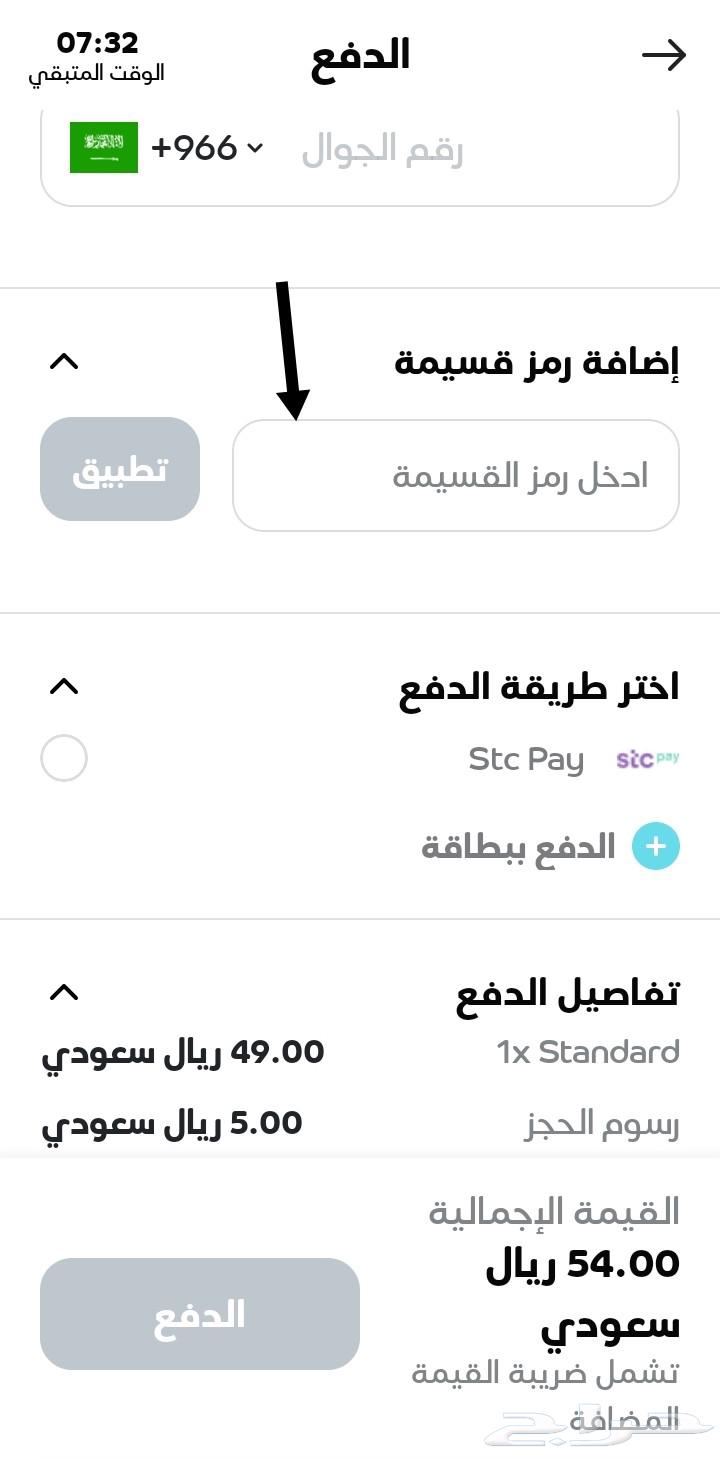Select the Stc Pay payment option
Viewport: 720px width, 1459px height.
pos(63,758)
